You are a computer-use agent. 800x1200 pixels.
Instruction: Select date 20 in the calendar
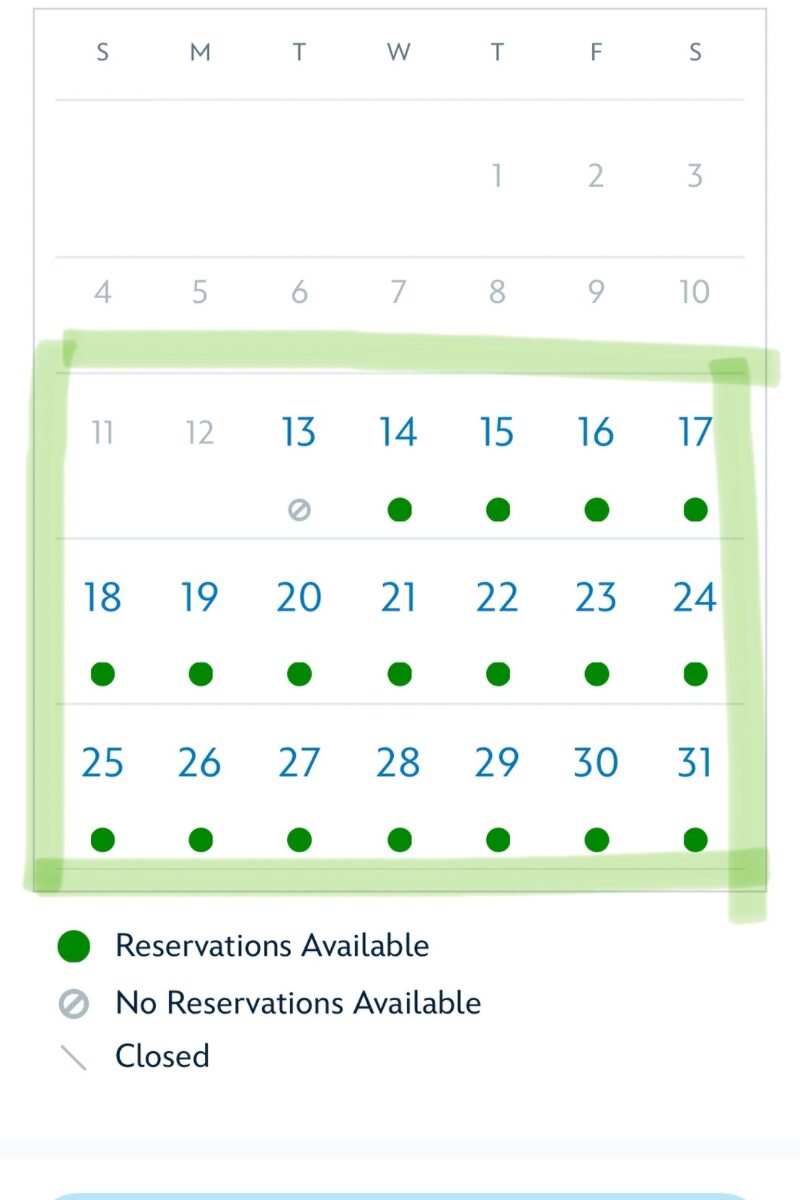pos(299,598)
